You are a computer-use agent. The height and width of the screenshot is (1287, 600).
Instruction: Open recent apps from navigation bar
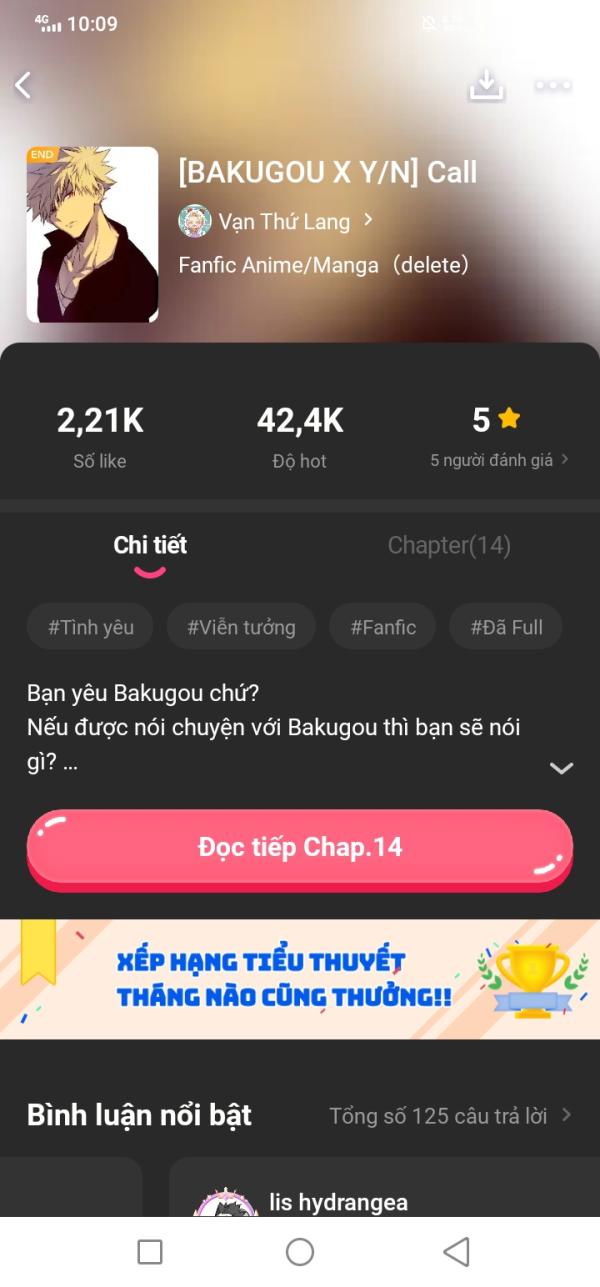pyautogui.click(x=150, y=1251)
